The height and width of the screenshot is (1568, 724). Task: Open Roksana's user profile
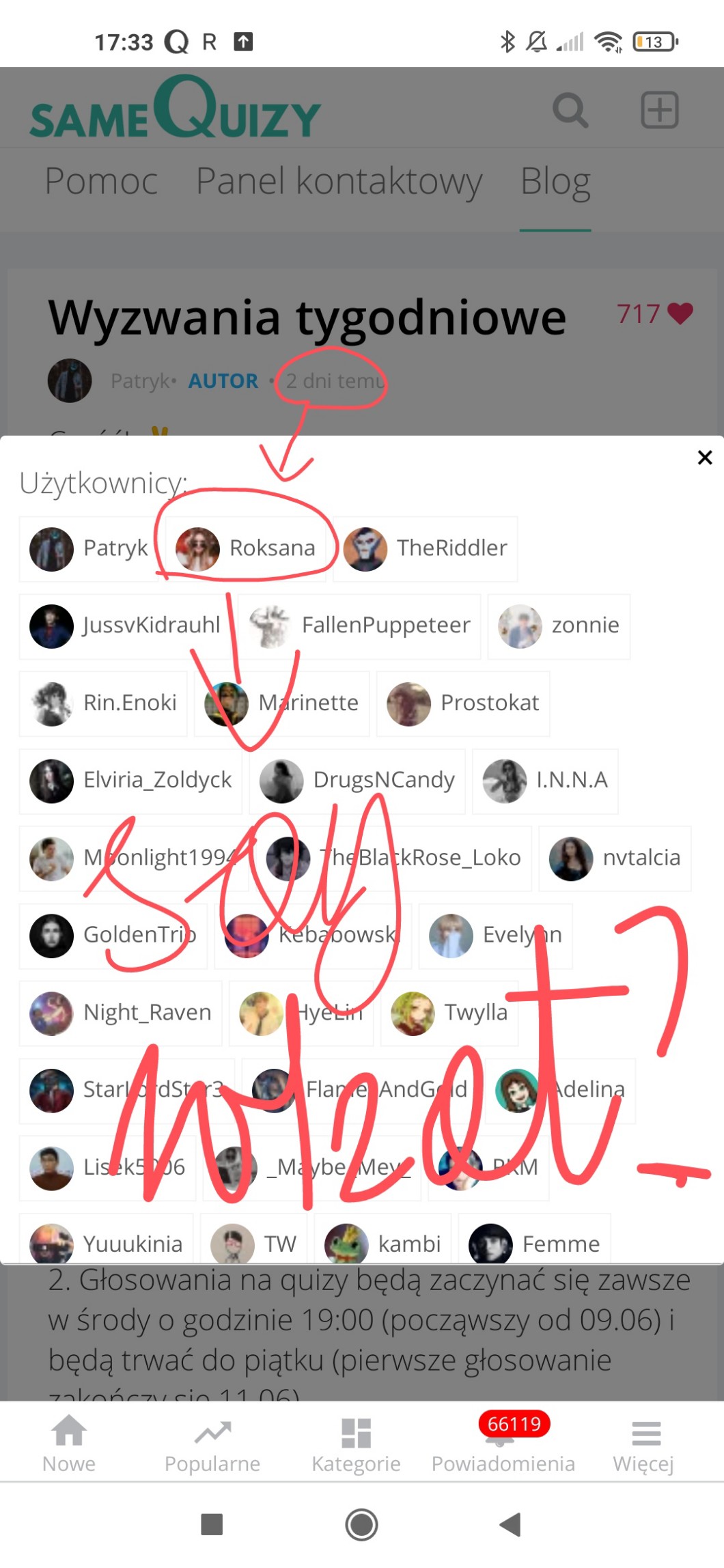(246, 548)
